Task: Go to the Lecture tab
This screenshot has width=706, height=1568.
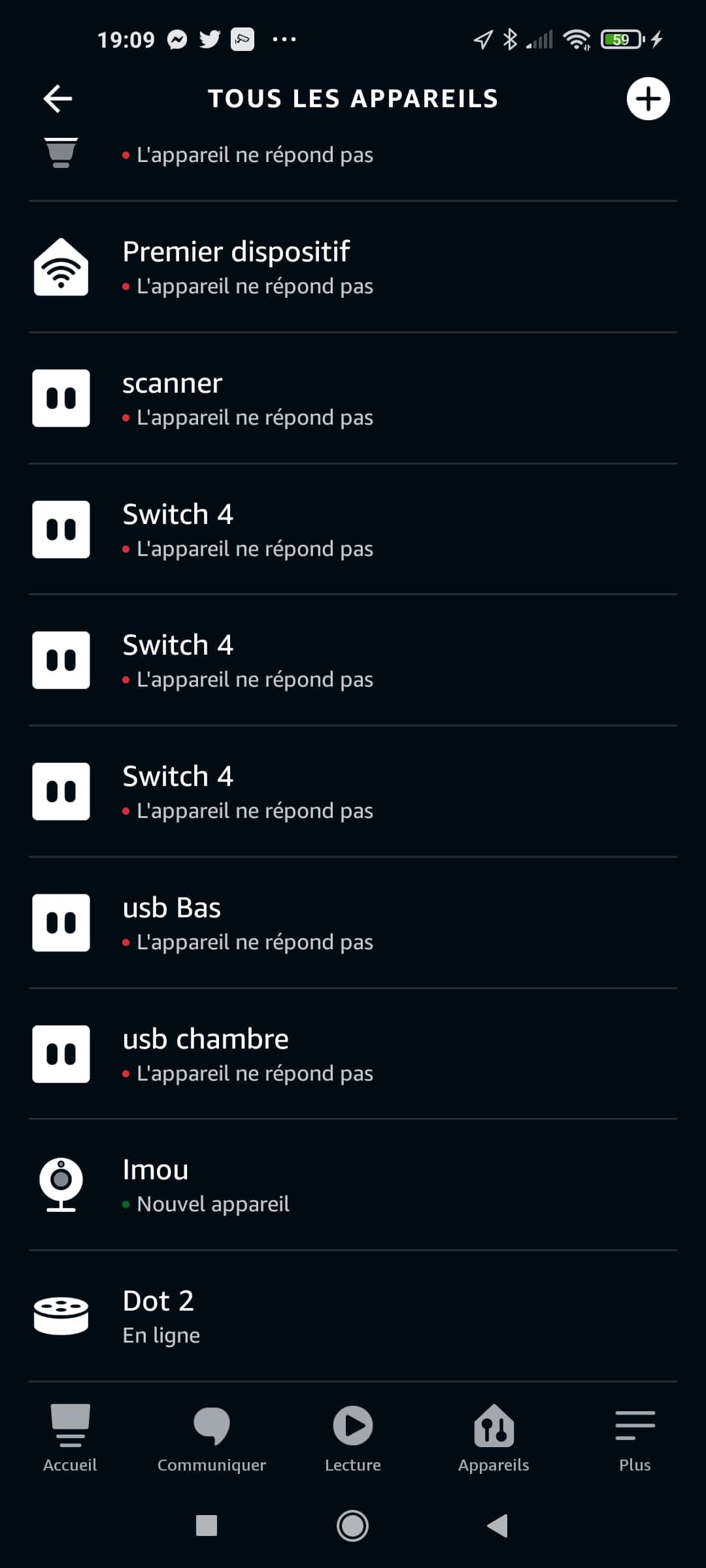Action: (x=353, y=1438)
